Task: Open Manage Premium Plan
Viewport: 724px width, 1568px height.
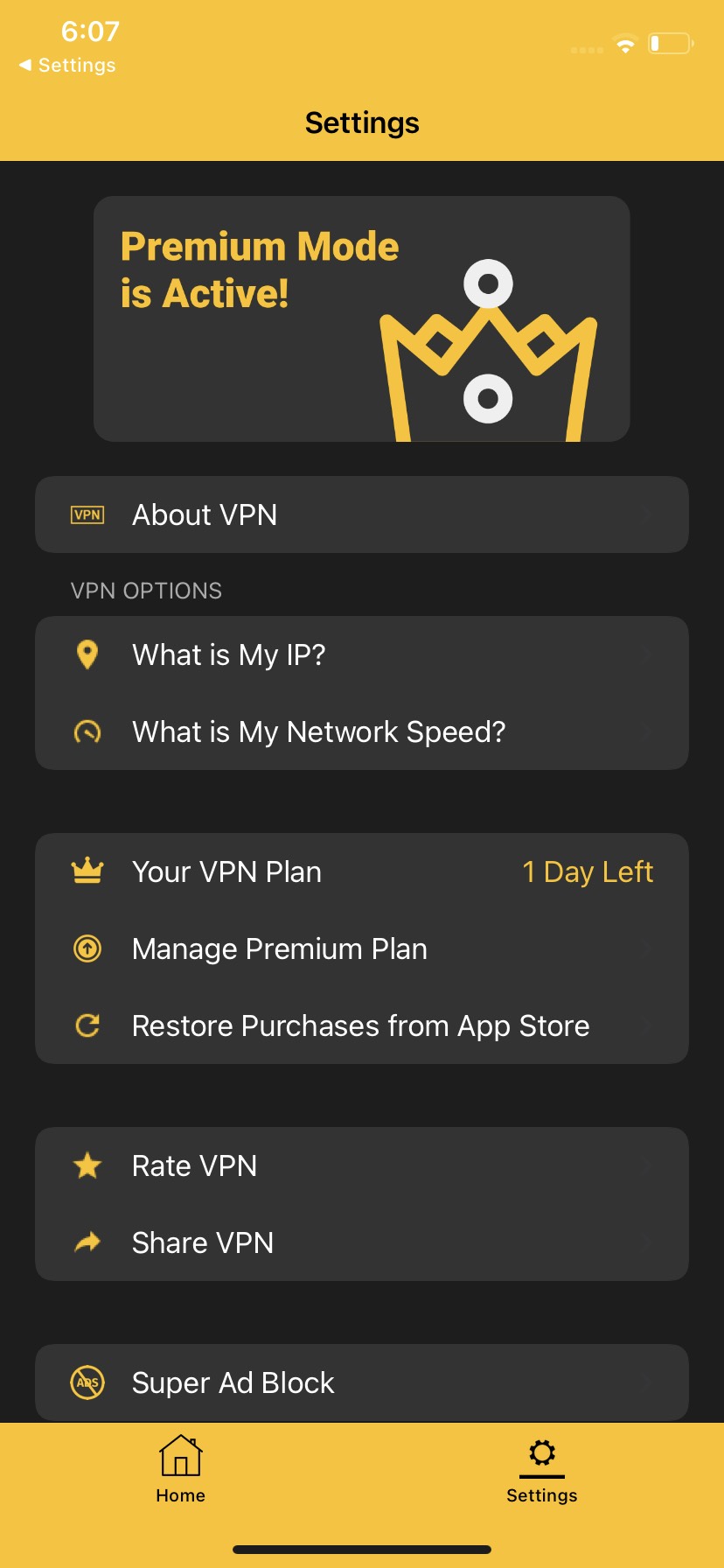Action: pyautogui.click(x=361, y=948)
